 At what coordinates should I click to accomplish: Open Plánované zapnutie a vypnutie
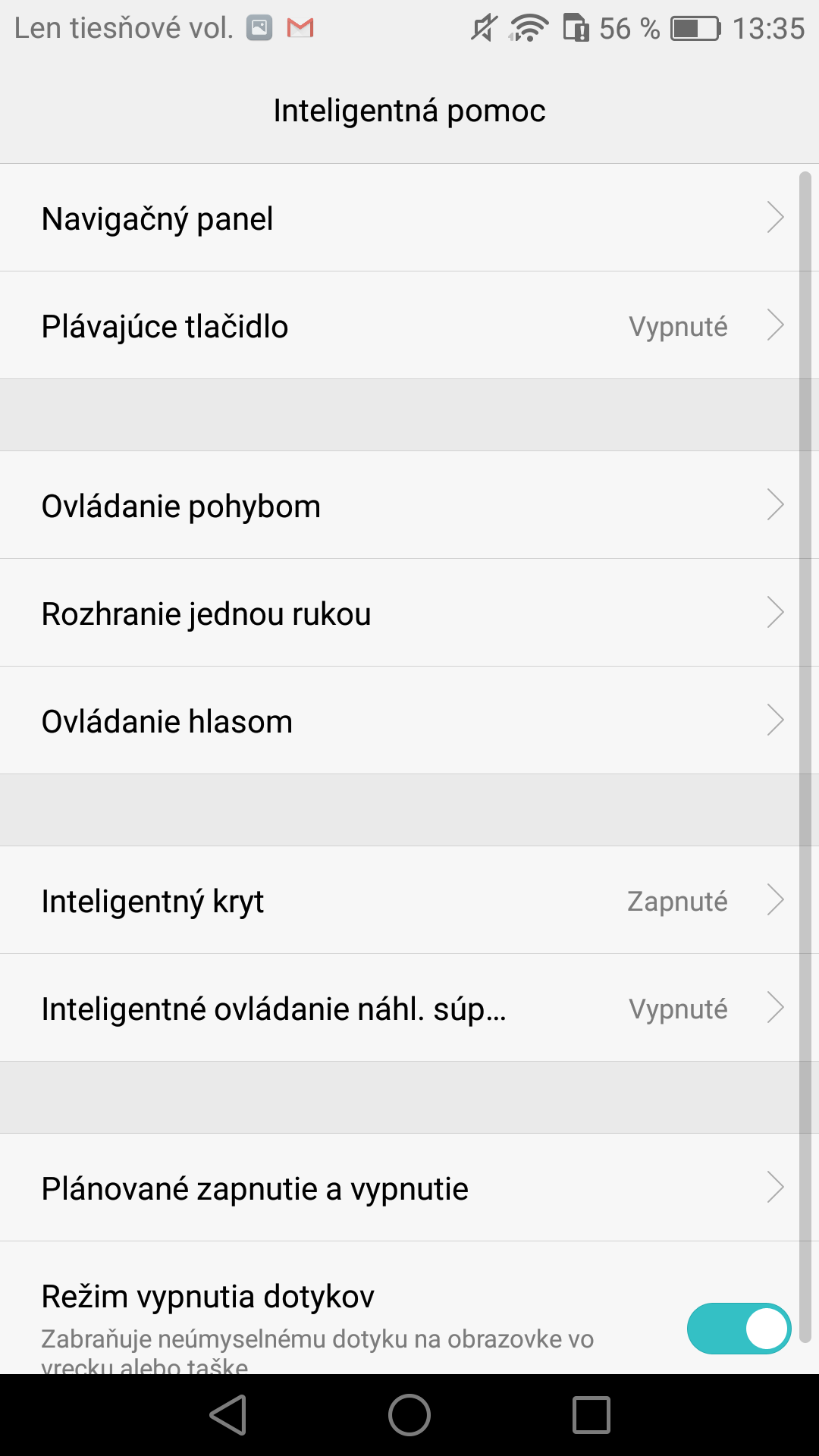400,1188
